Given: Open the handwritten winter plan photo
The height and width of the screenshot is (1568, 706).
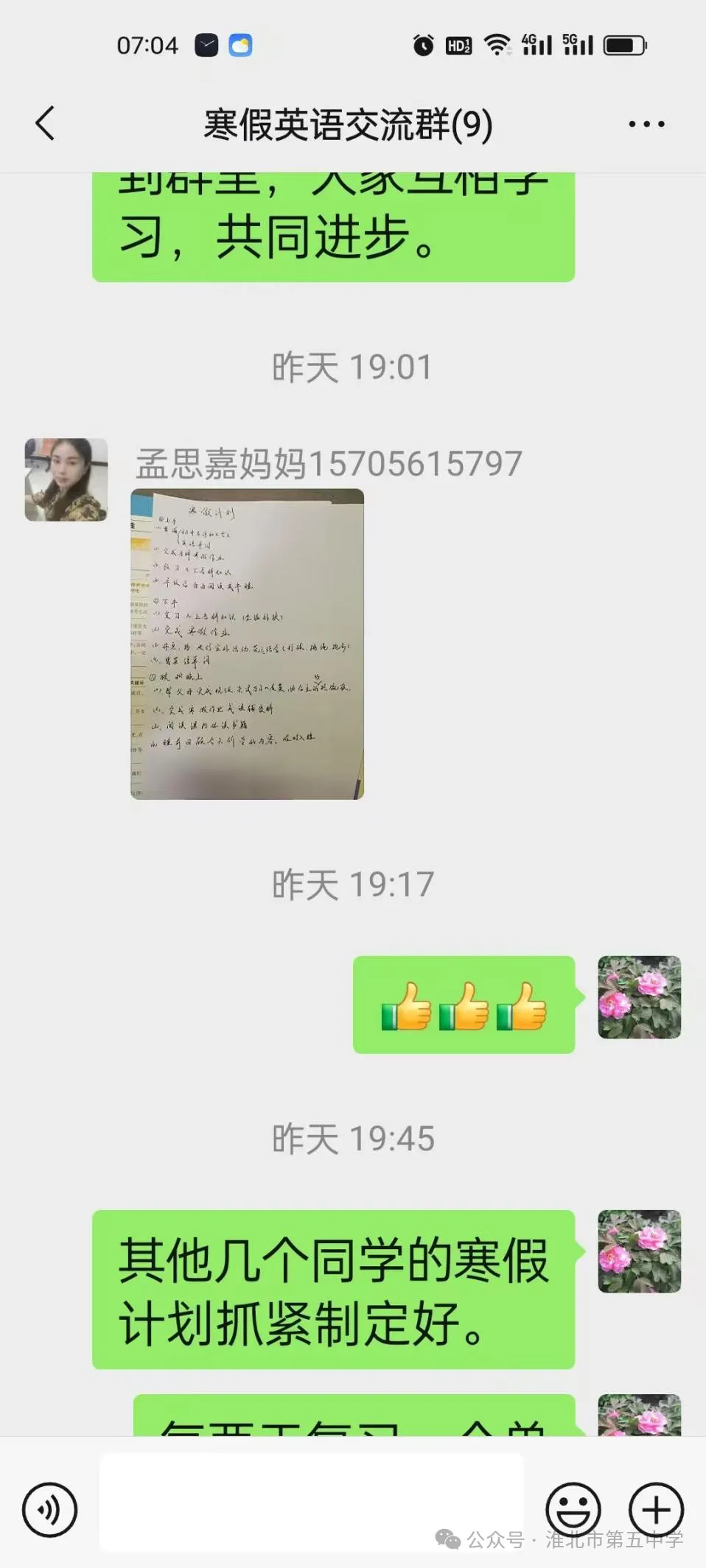Looking at the screenshot, I should tap(247, 644).
